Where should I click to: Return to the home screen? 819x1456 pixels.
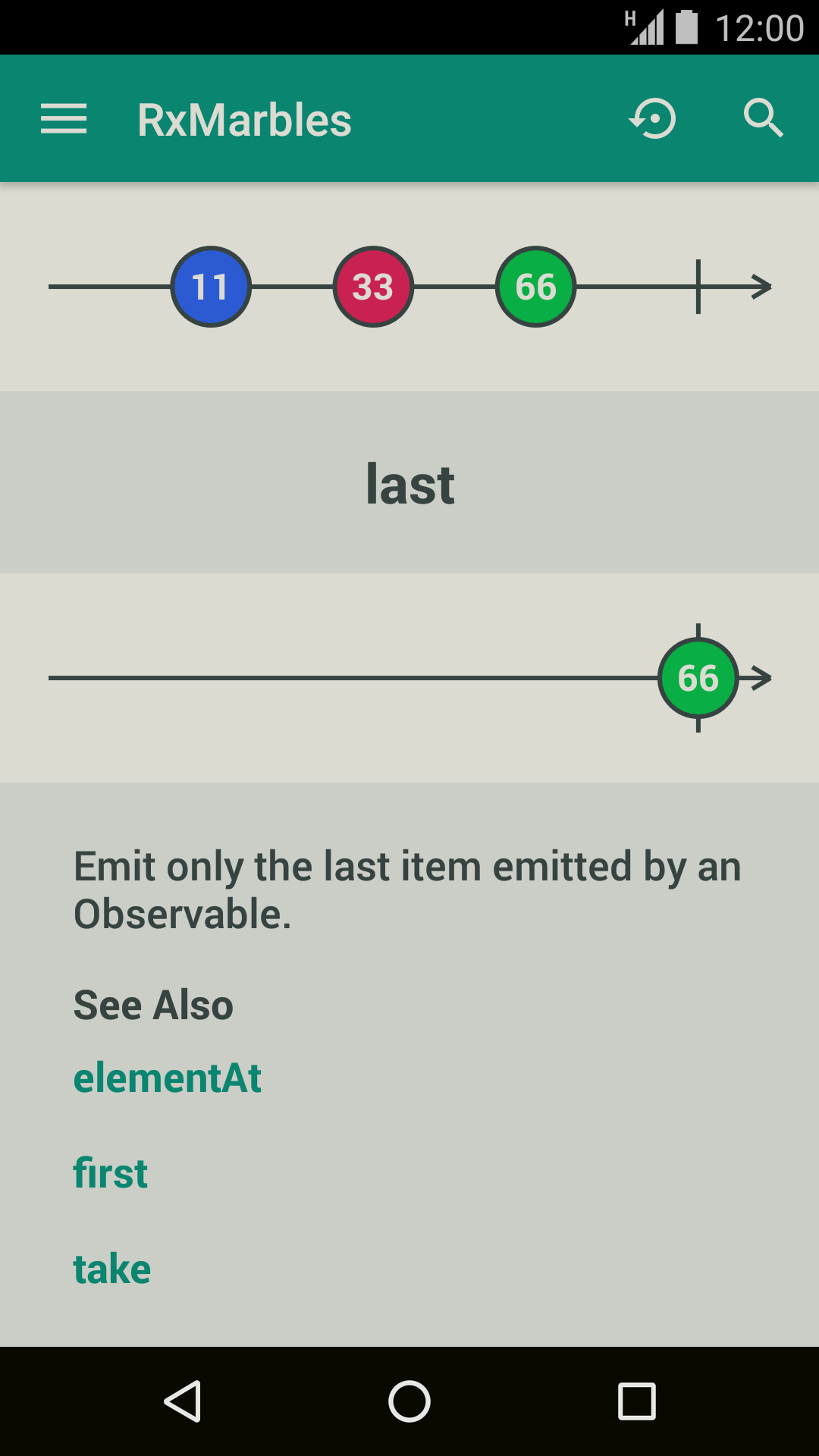pyautogui.click(x=409, y=1401)
